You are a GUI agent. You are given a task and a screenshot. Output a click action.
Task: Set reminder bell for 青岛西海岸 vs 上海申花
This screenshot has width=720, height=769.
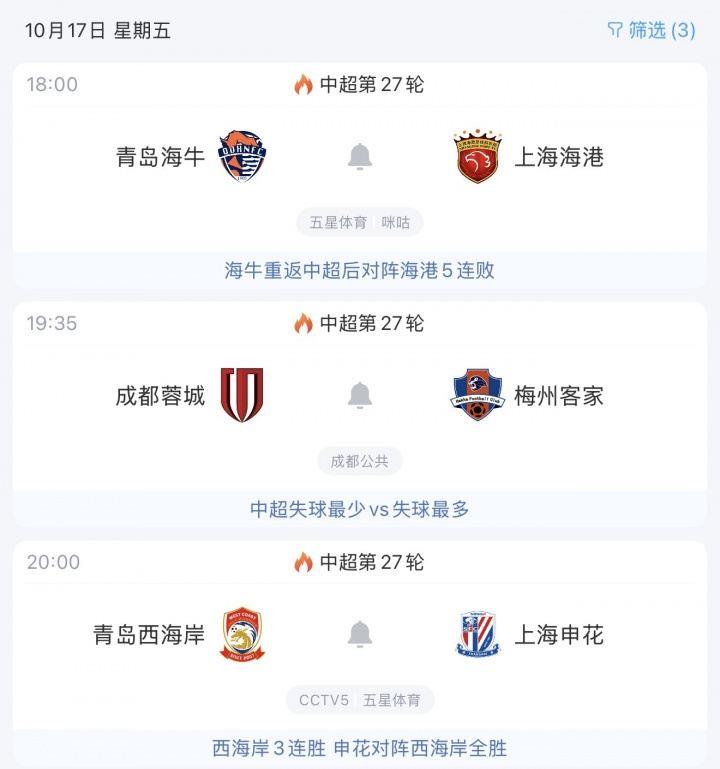[x=360, y=634]
